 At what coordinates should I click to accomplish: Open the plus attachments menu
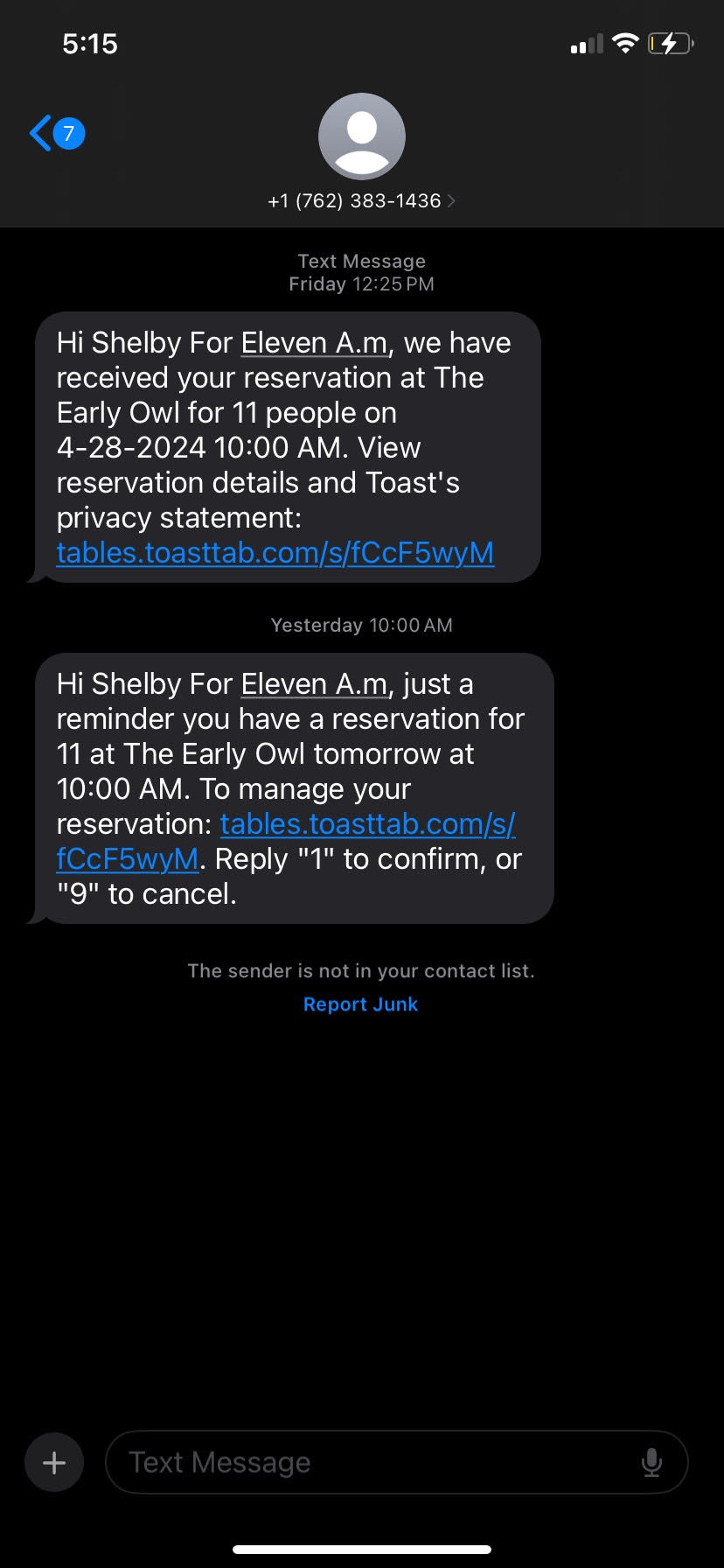pyautogui.click(x=54, y=1462)
